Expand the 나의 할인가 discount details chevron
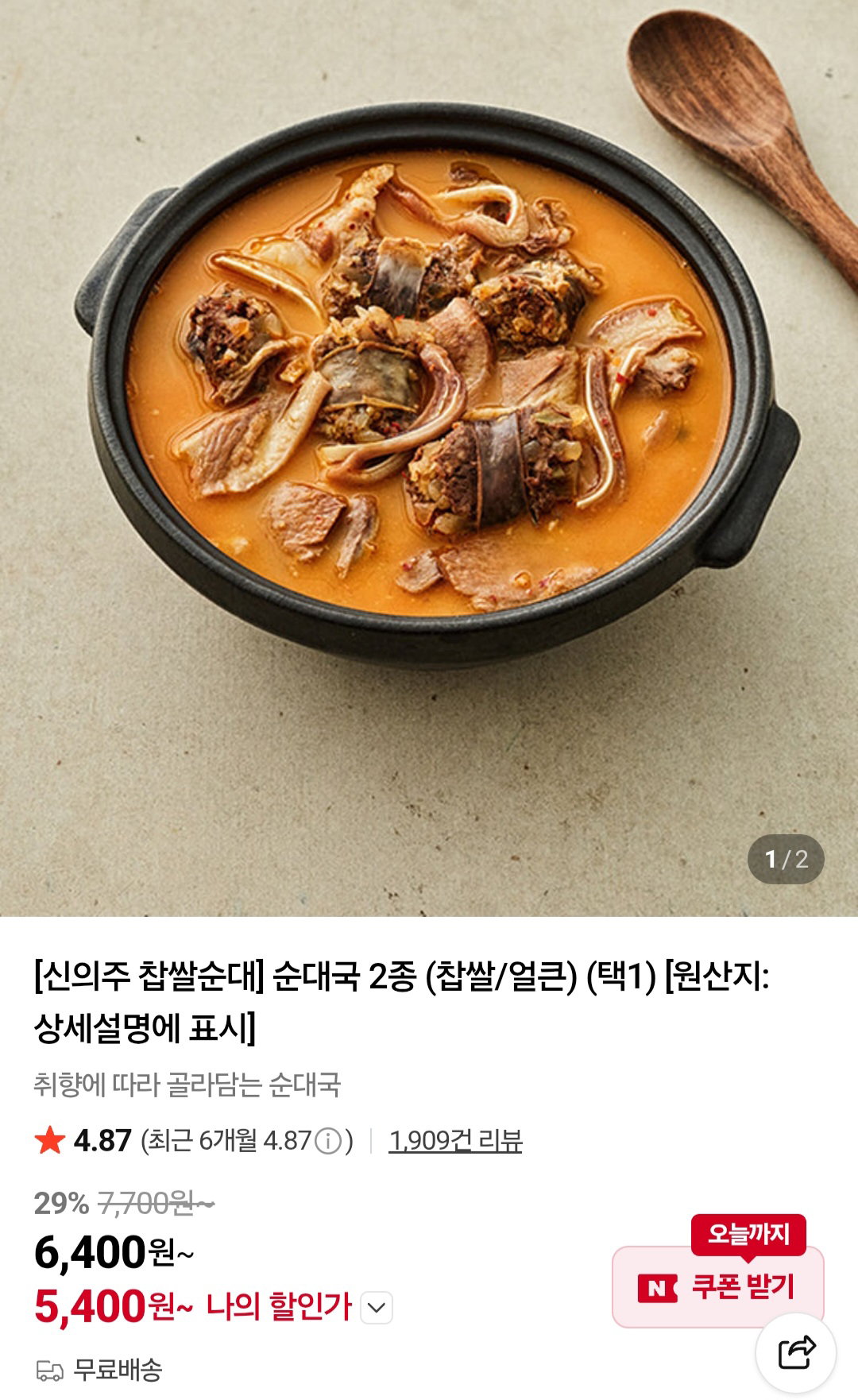This screenshot has height=1400, width=858. pyautogui.click(x=377, y=1307)
